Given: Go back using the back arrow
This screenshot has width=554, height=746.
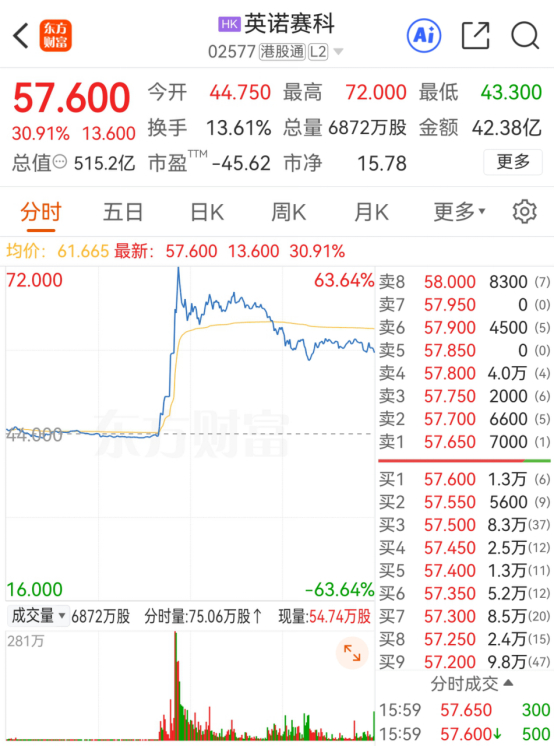Looking at the screenshot, I should tap(21, 36).
